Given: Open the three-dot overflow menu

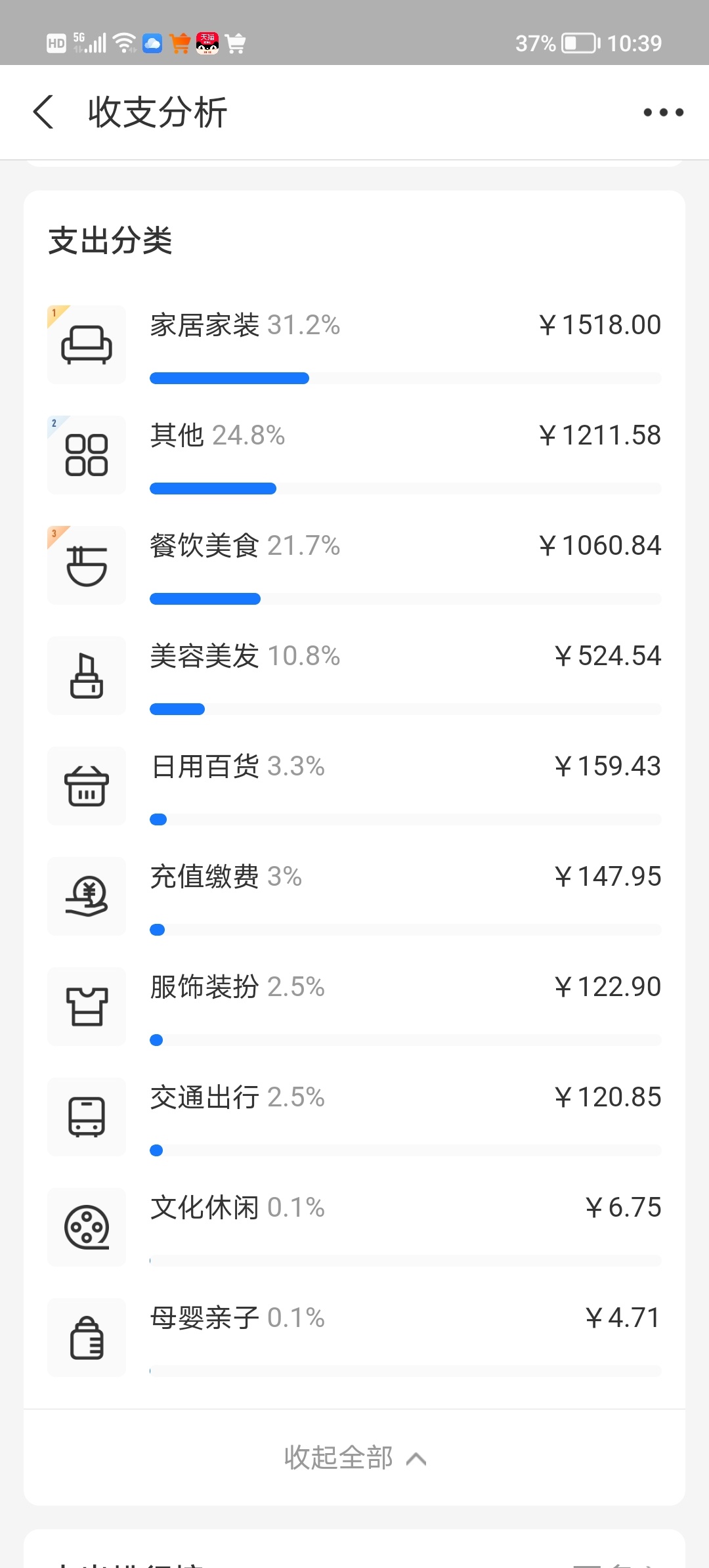Looking at the screenshot, I should 663,112.
